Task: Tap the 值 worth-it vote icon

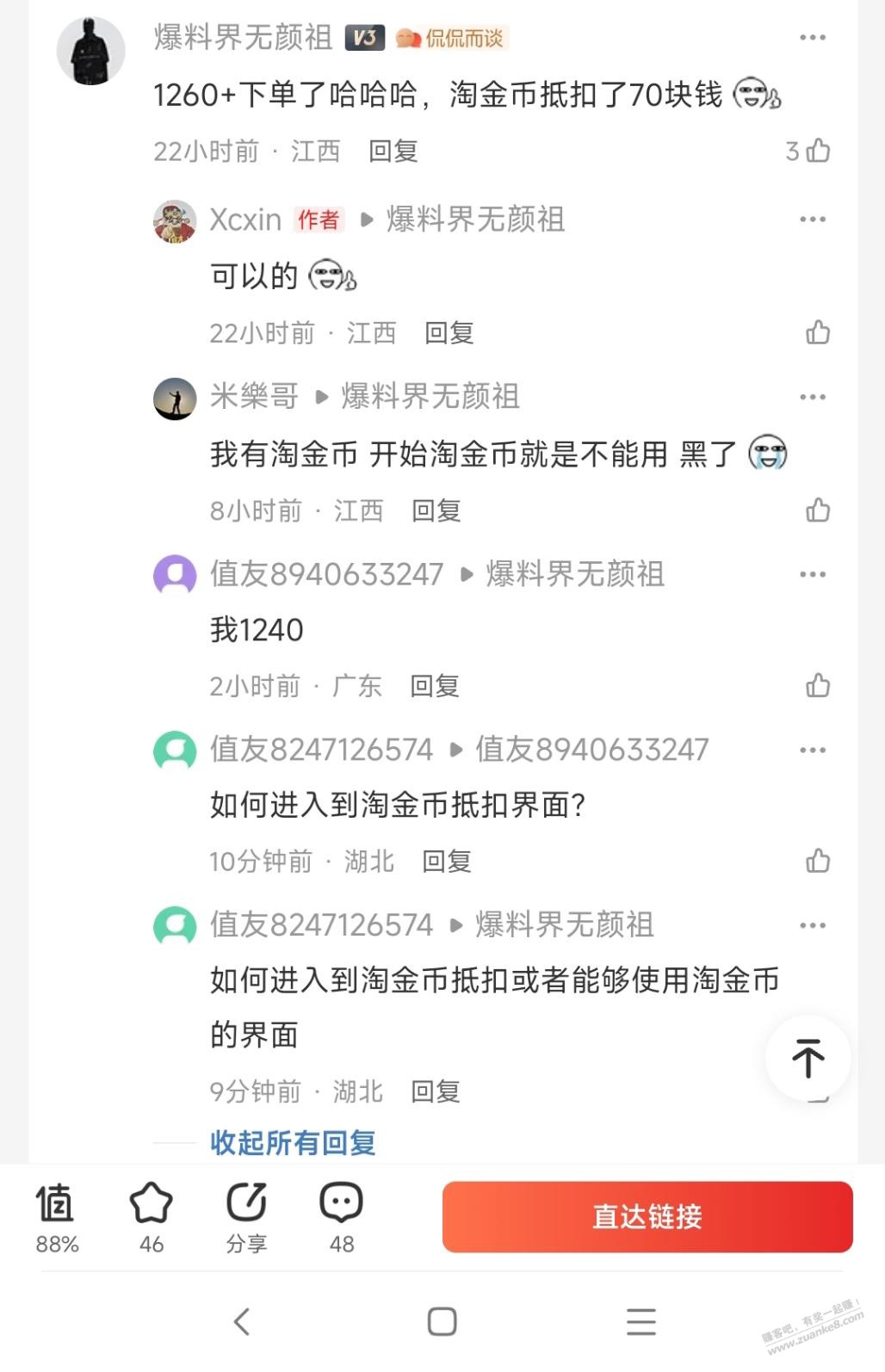Action: click(x=56, y=1203)
